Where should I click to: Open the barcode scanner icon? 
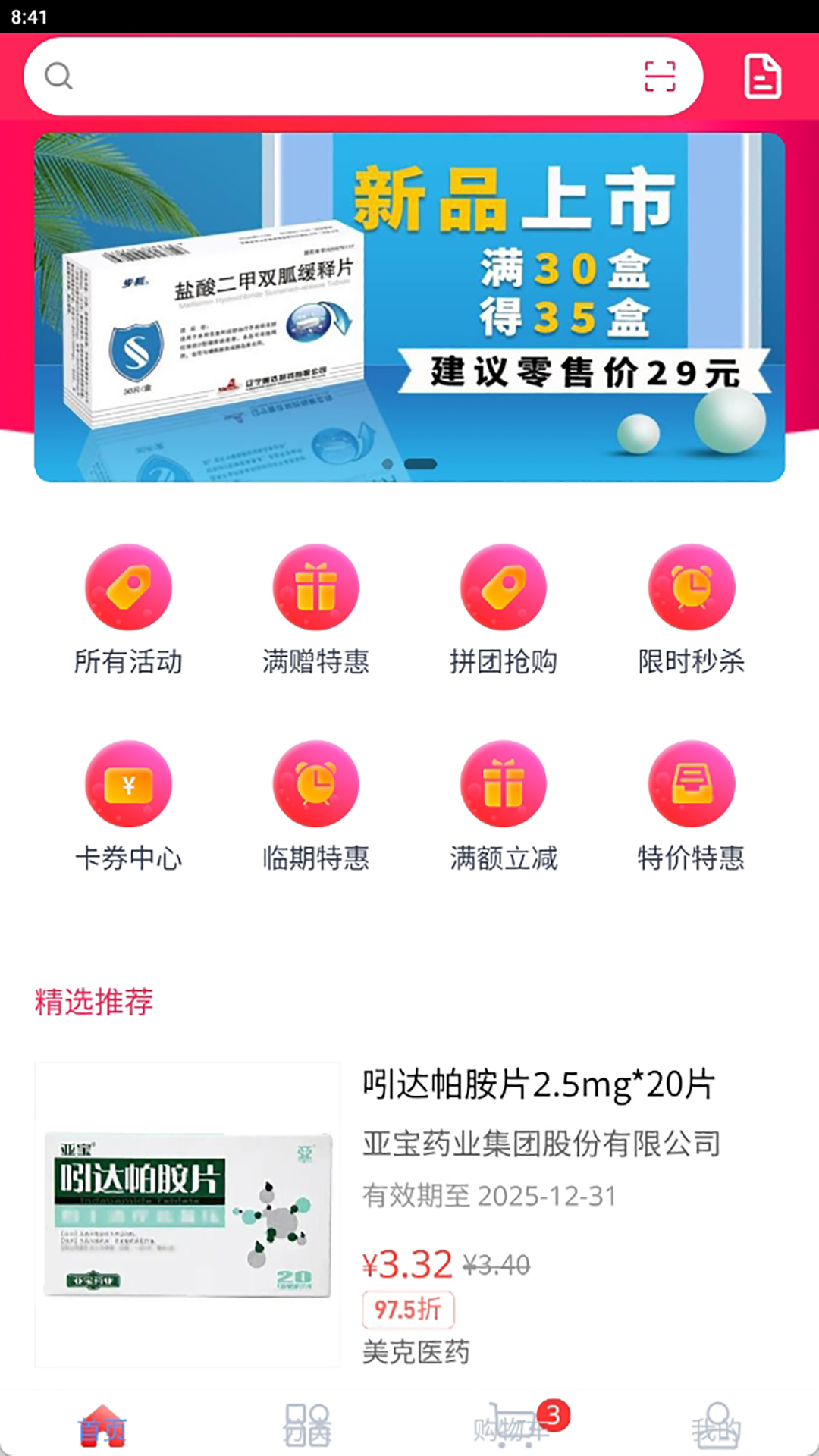point(660,77)
